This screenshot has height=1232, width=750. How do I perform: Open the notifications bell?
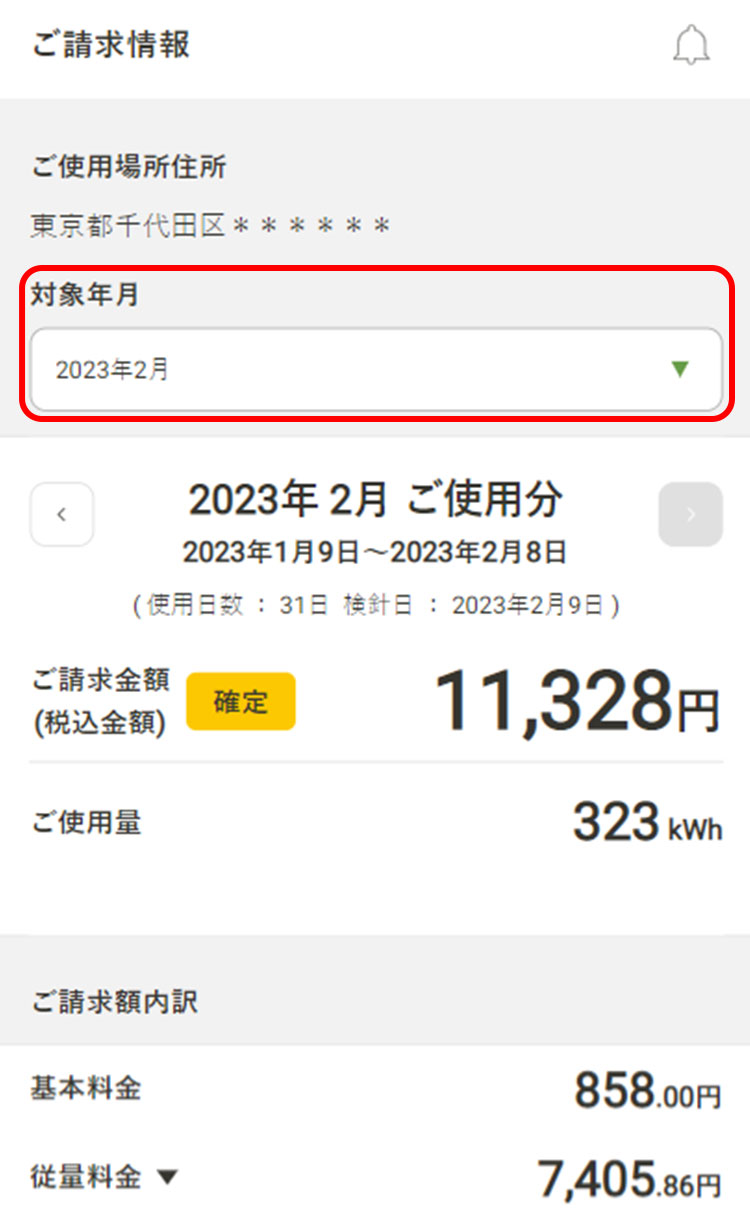point(691,46)
